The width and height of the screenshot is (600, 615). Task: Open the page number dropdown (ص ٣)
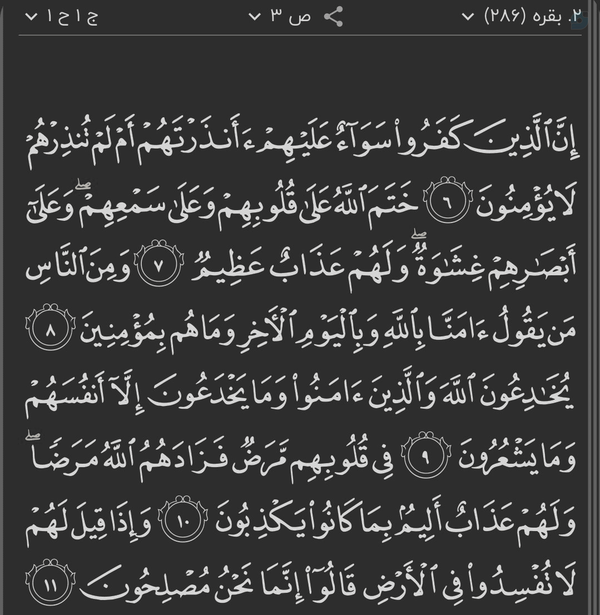[x=280, y=16]
